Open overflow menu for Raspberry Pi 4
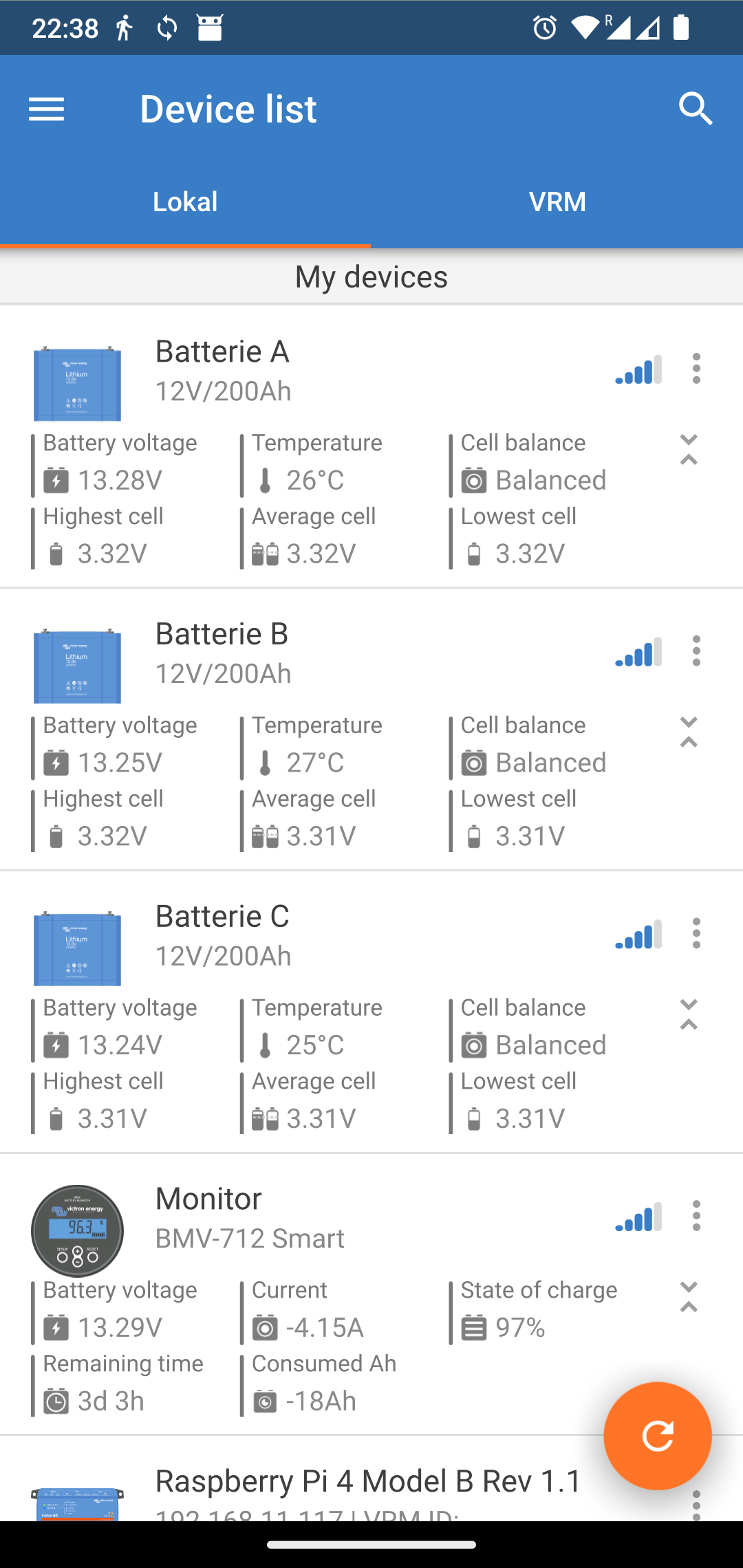The width and height of the screenshot is (743, 1568). tap(696, 1505)
